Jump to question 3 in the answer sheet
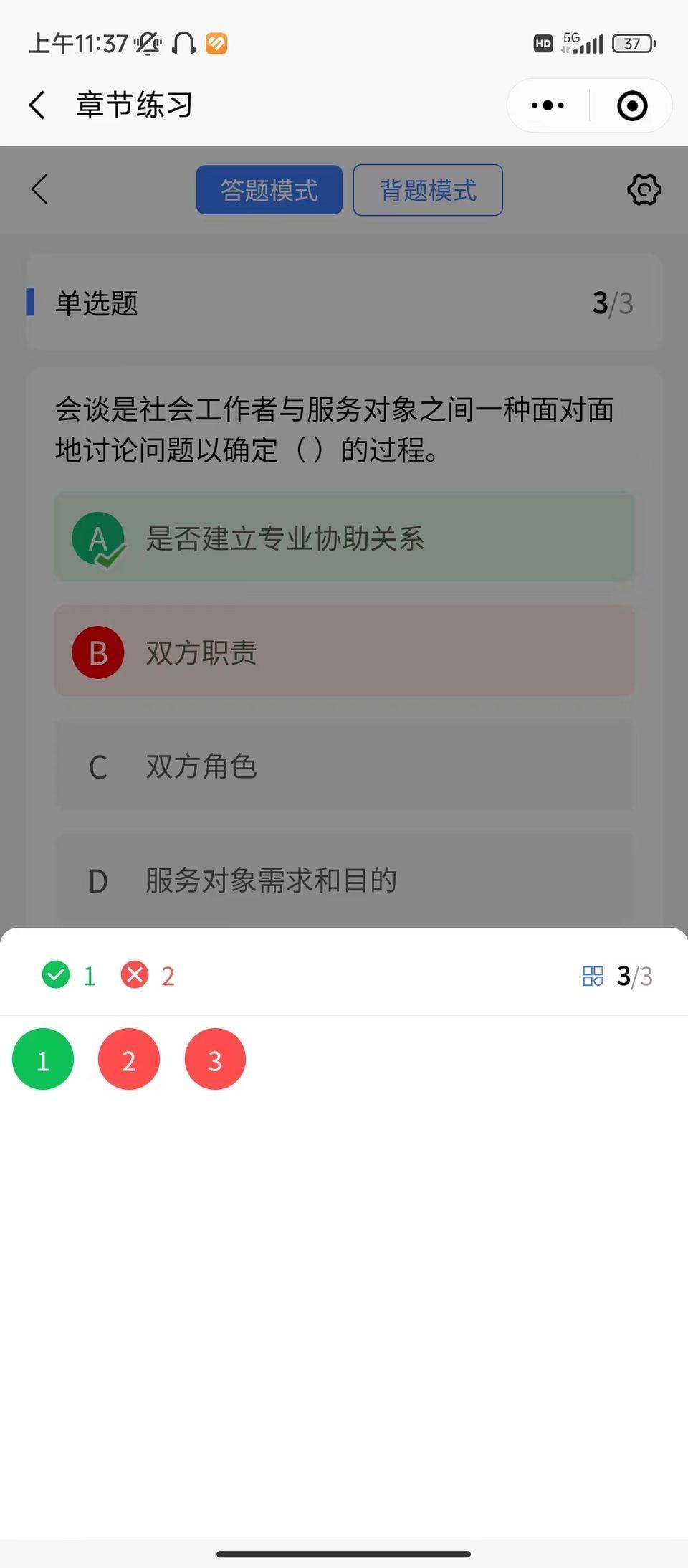 point(215,1060)
